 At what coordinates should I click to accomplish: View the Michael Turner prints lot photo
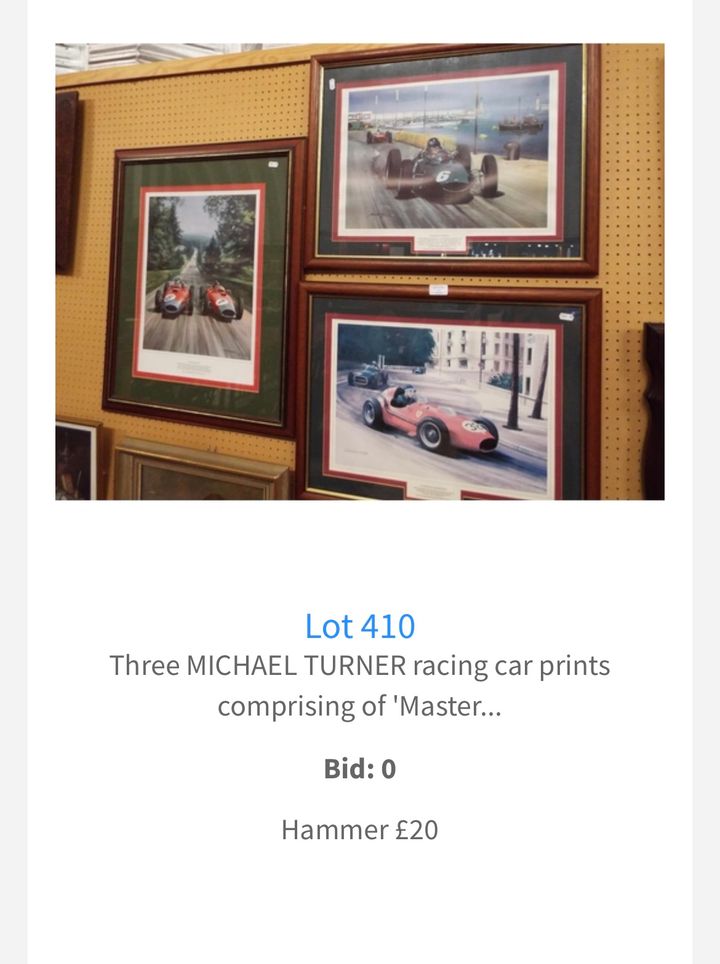coord(360,272)
